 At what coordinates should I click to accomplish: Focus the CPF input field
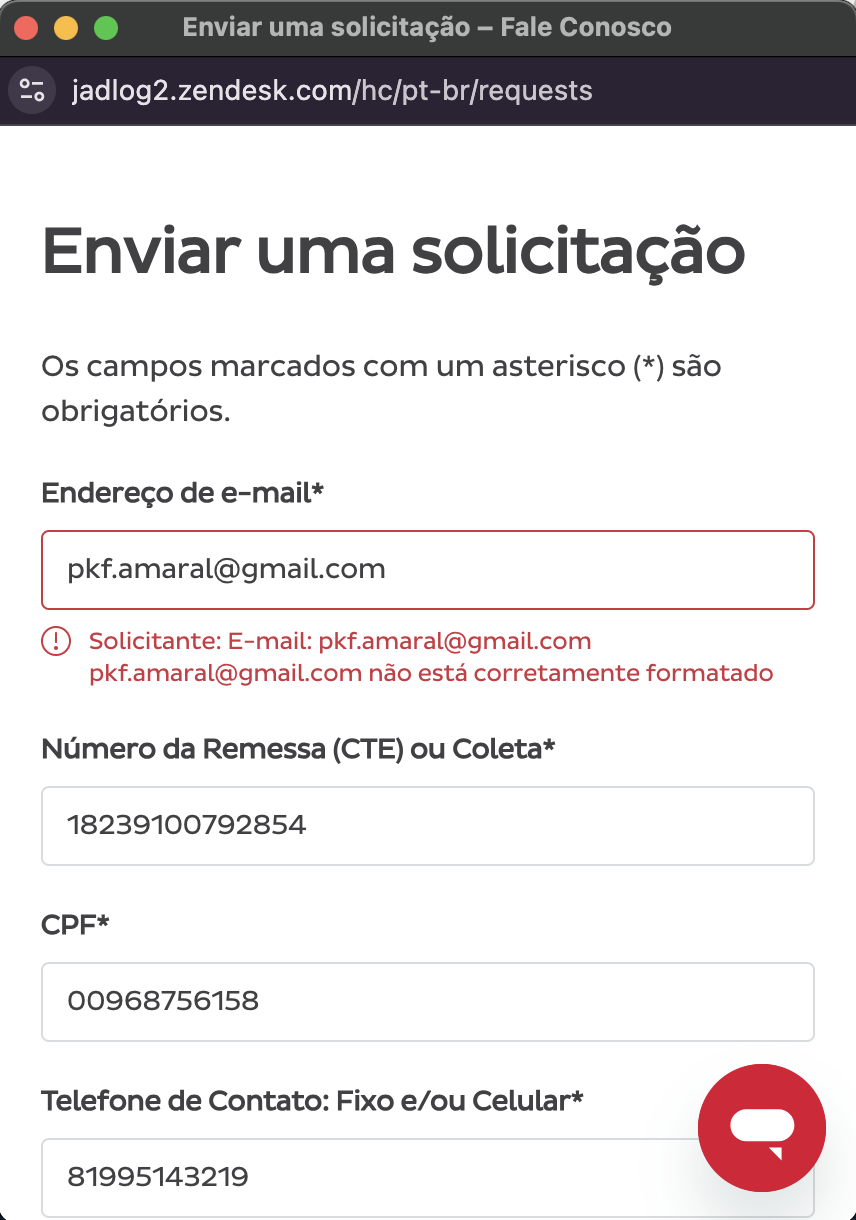click(427, 1001)
